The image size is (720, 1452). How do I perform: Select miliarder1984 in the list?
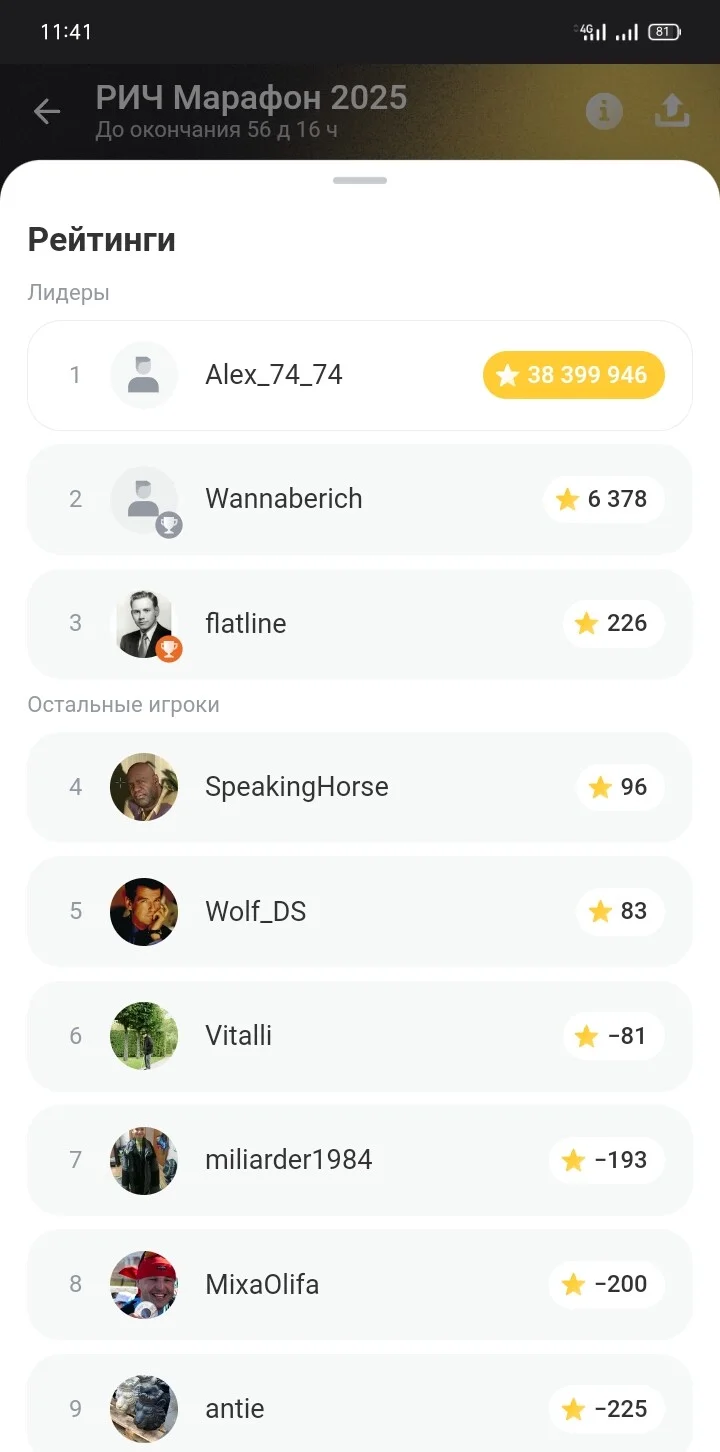(360, 1160)
